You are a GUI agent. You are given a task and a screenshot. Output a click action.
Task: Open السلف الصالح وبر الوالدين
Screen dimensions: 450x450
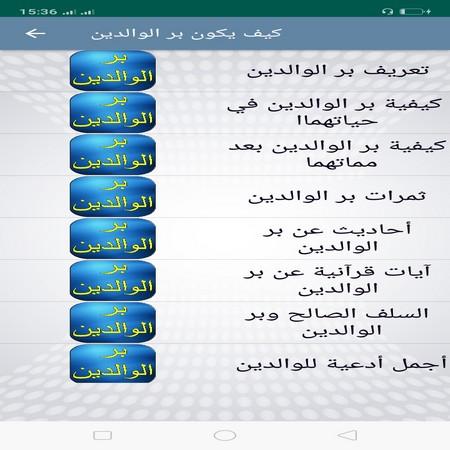point(225,323)
